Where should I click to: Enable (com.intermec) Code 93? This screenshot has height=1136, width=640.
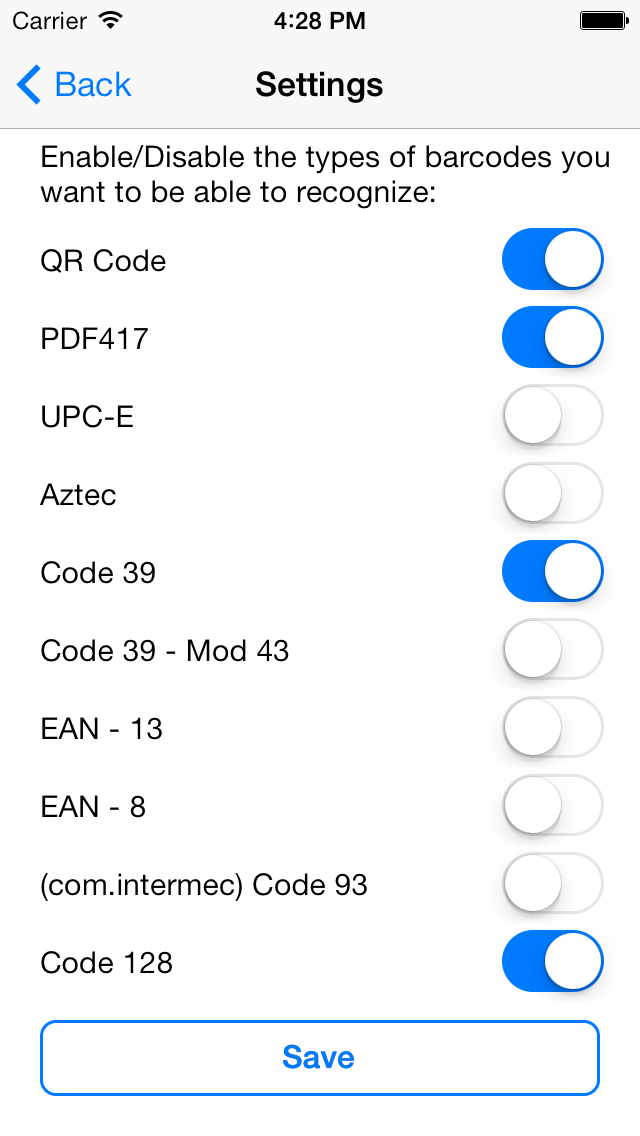click(552, 884)
